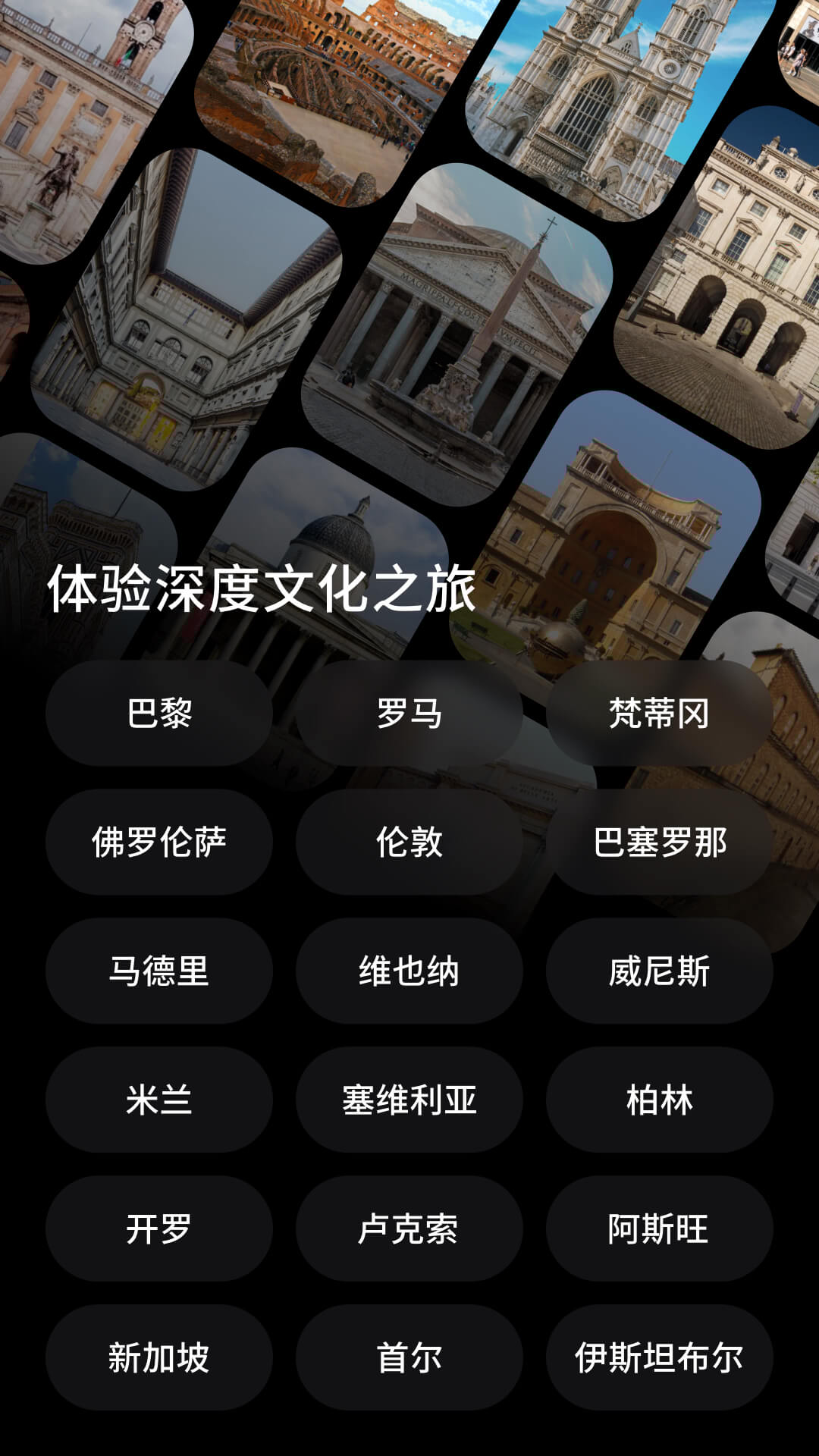The image size is (819, 1456).
Task: Select 伦敦 from the city list
Action: 409,842
